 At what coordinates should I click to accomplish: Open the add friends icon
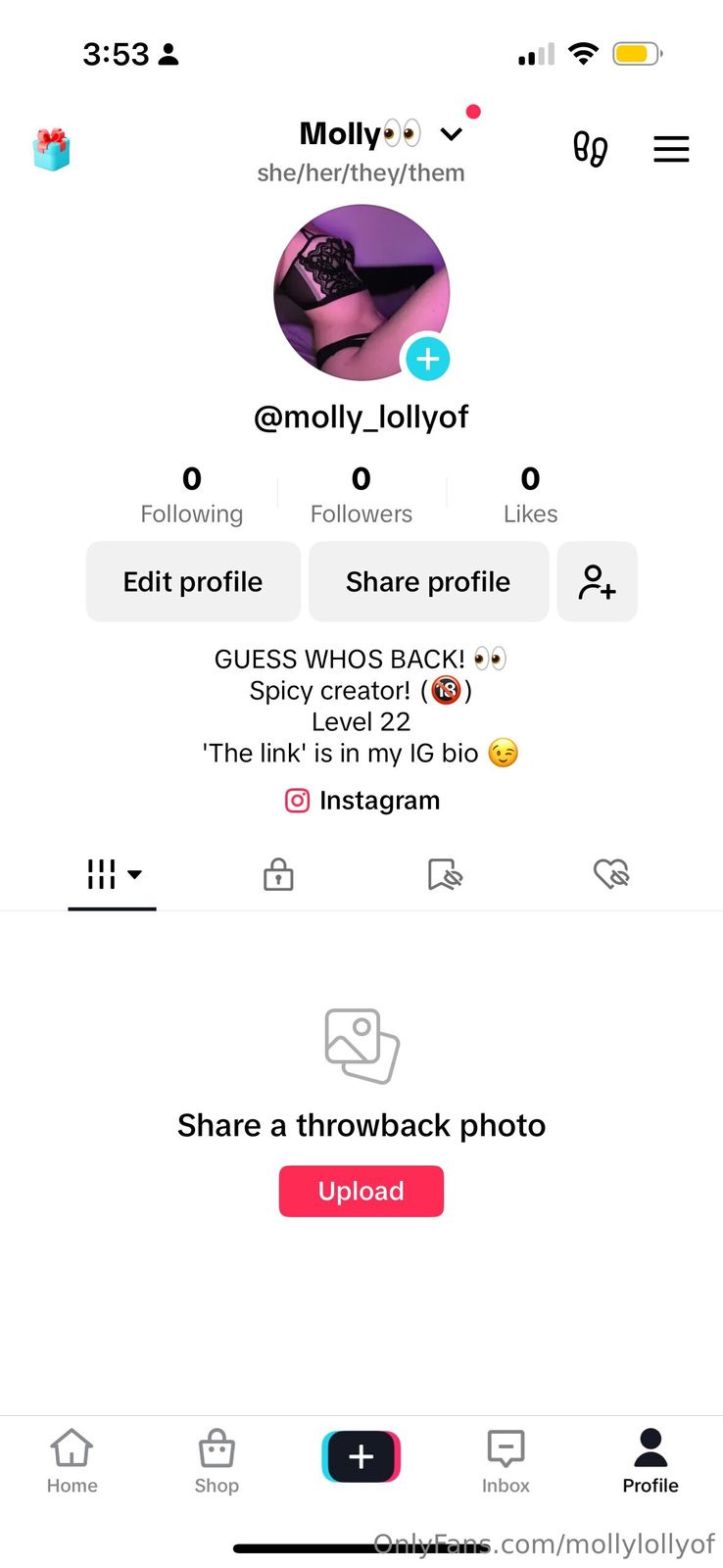(597, 581)
